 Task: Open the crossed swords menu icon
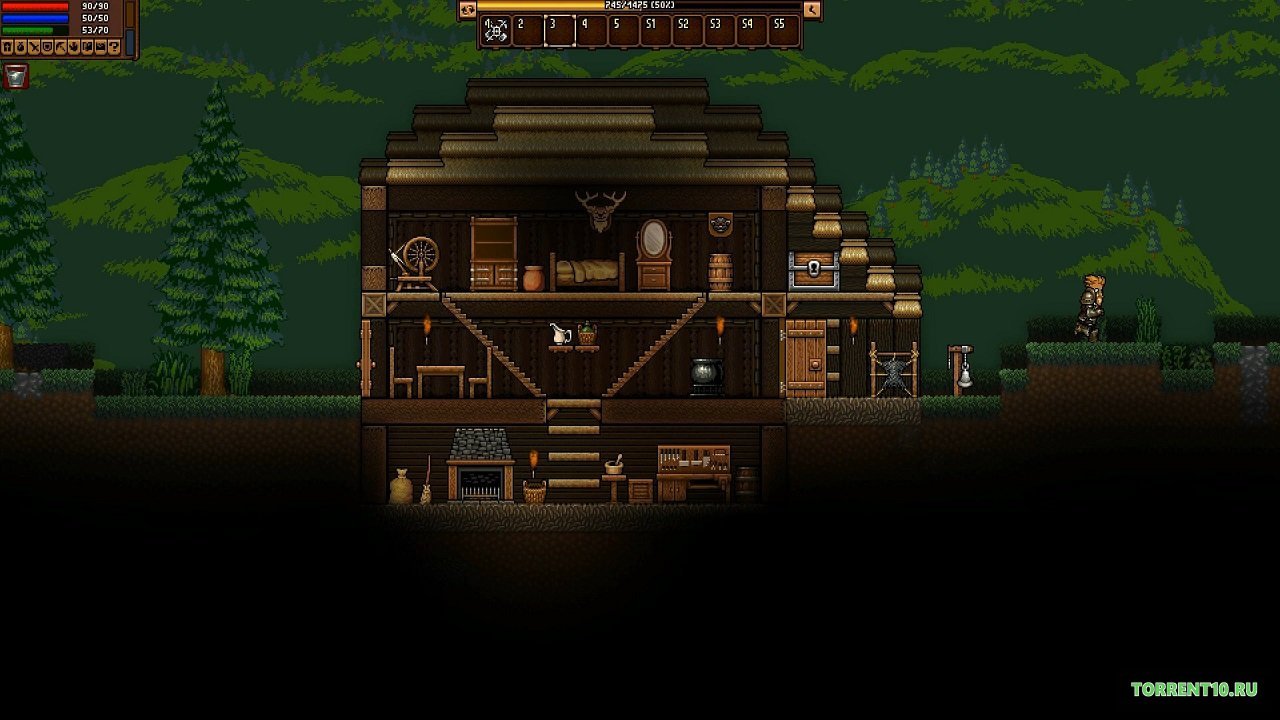(34, 47)
